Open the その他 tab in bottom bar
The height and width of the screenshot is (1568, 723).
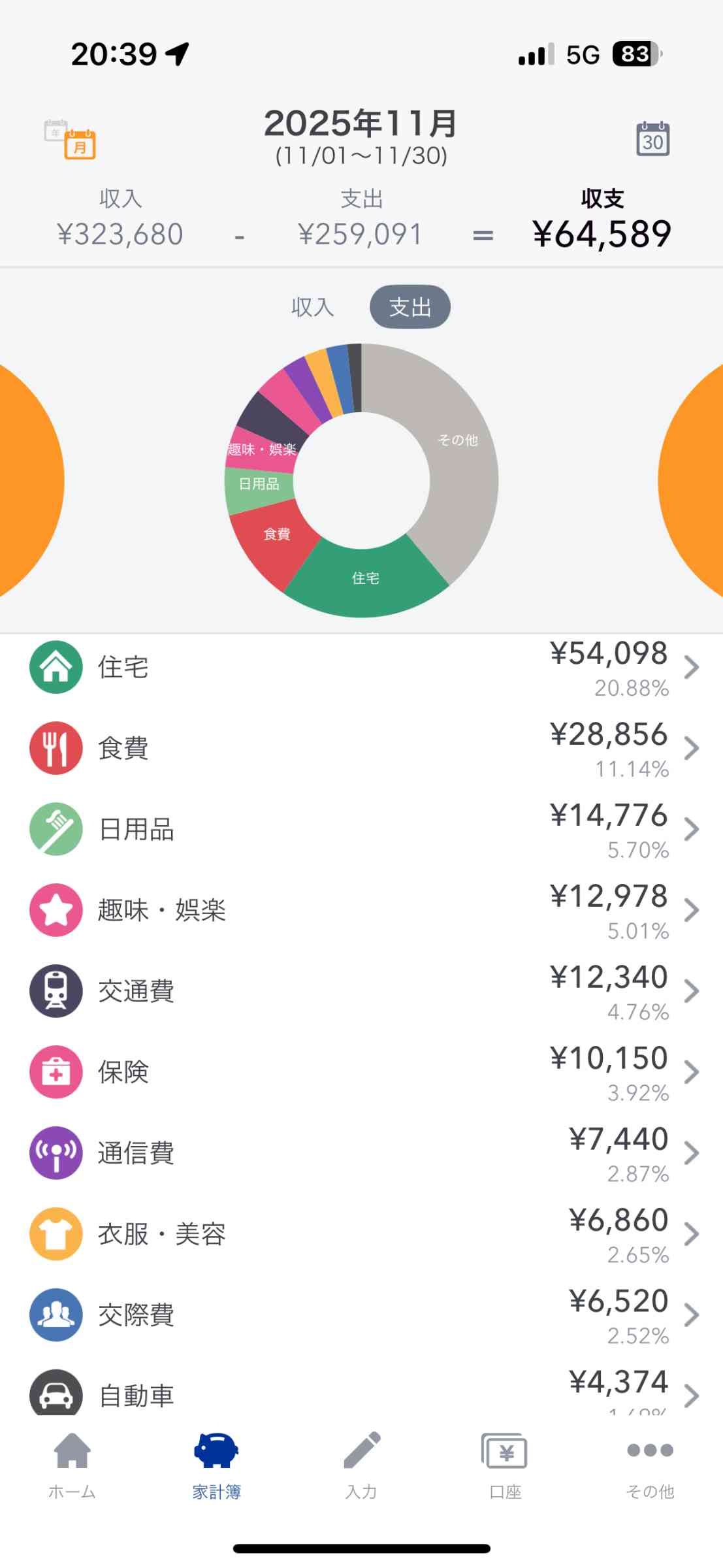click(x=650, y=1465)
